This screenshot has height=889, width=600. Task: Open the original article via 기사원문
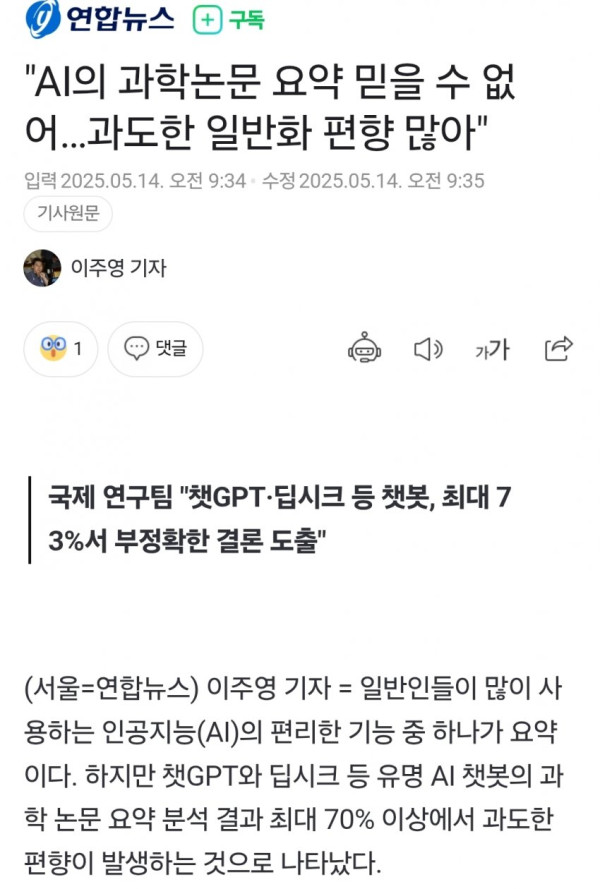click(67, 214)
